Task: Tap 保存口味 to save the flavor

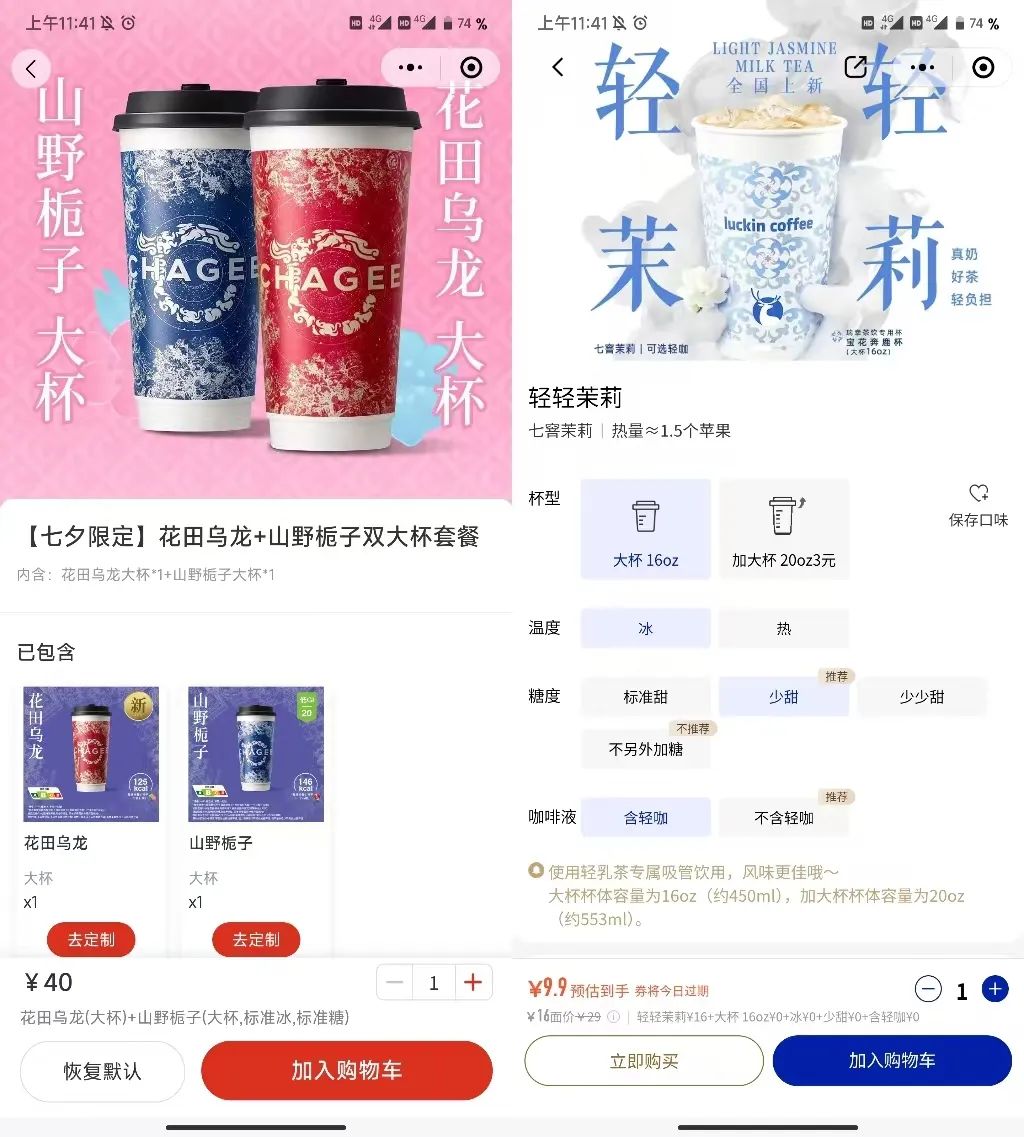Action: point(978,506)
